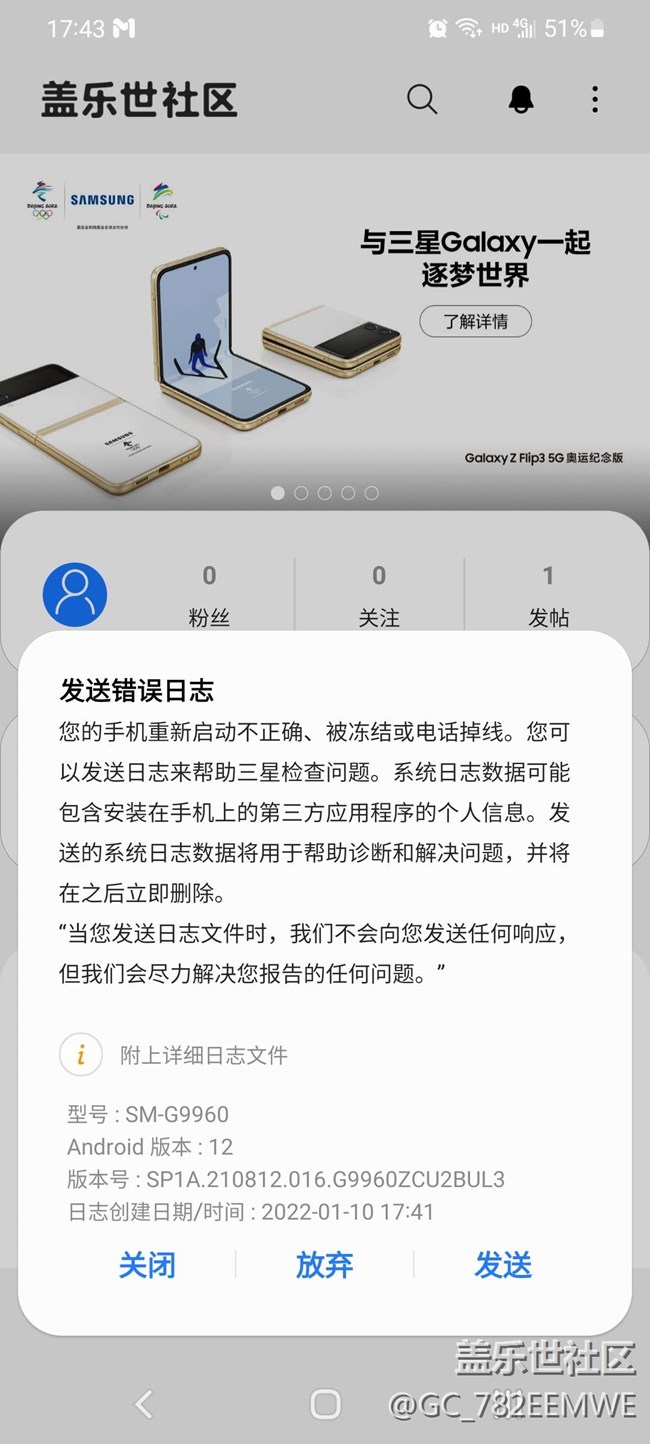Viewport: 650px width, 1444px height.
Task: Open the 发帖 posts list
Action: pyautogui.click(x=548, y=595)
